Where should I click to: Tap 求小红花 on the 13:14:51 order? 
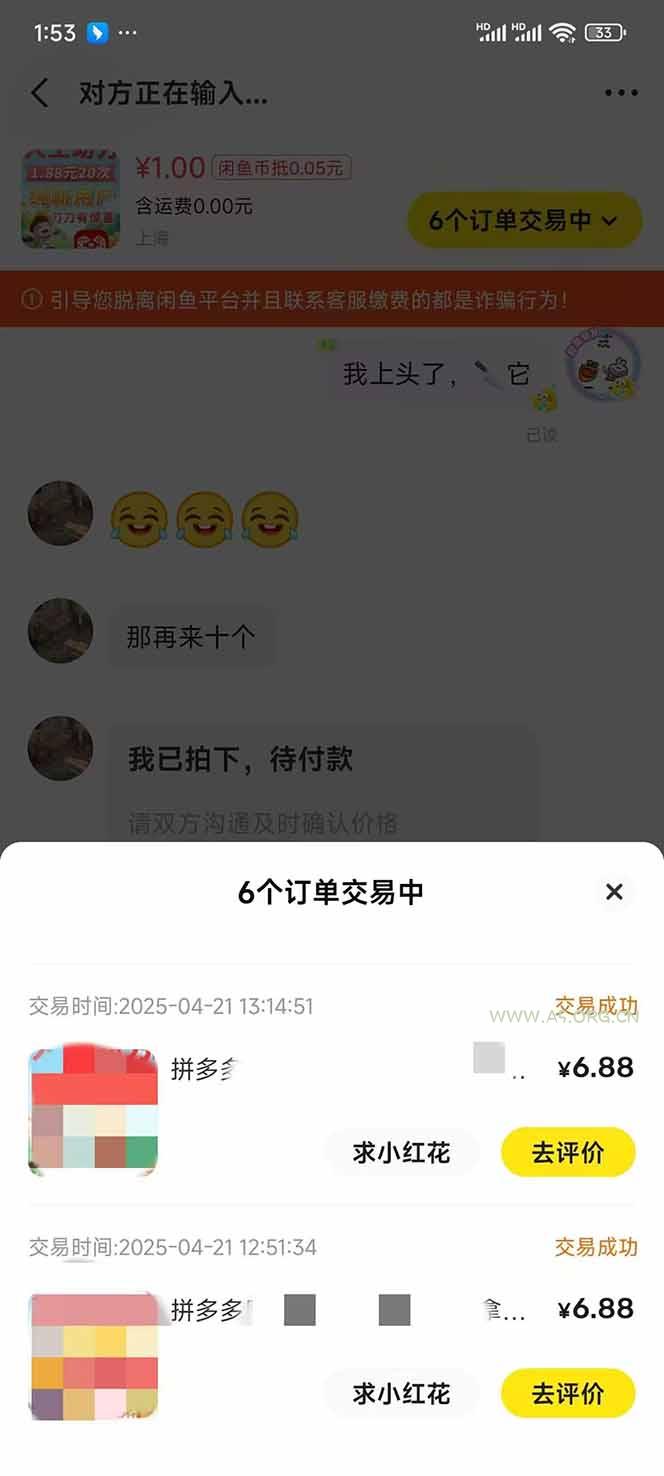pos(401,1152)
